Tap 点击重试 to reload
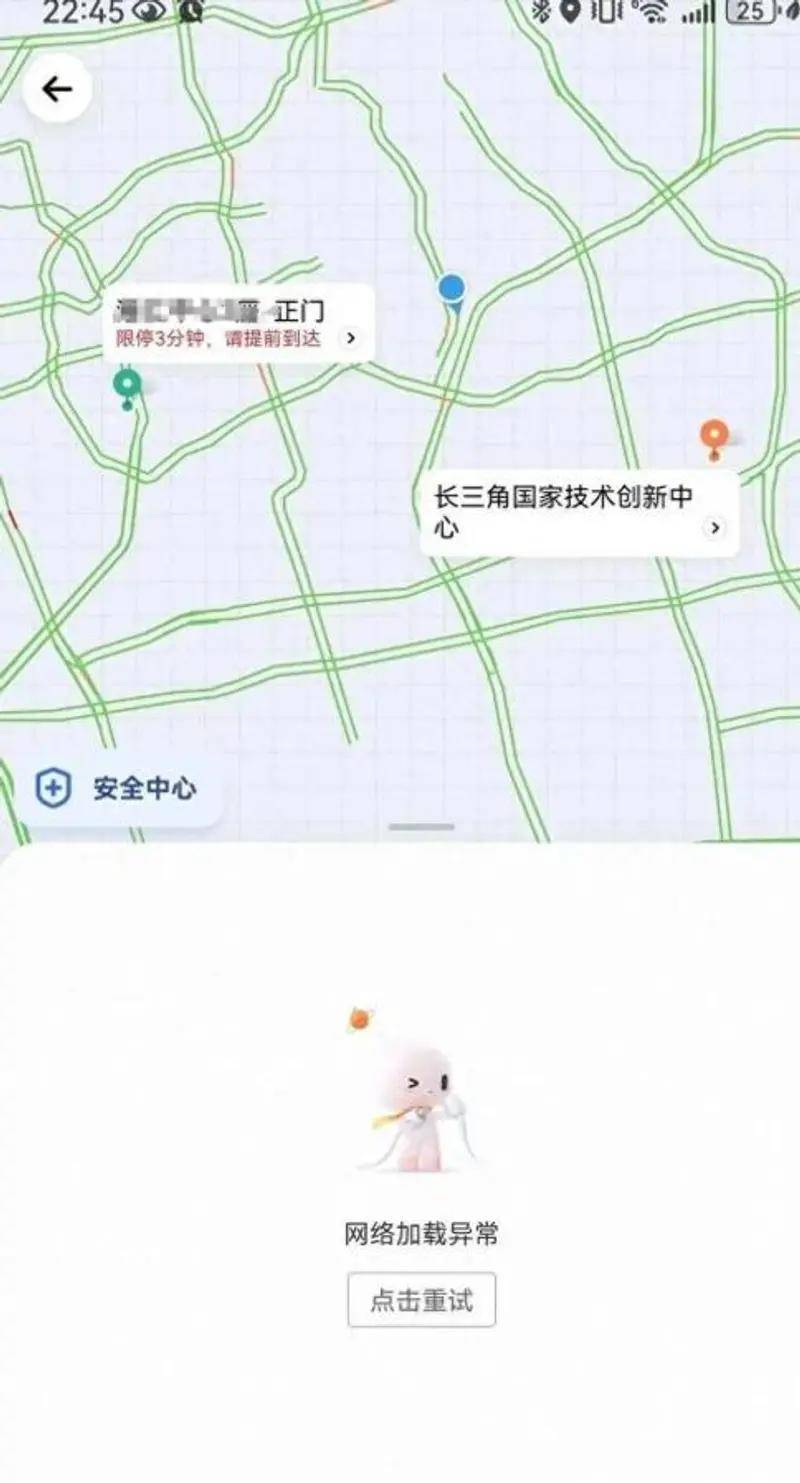Viewport: 800px width, 1483px height. point(421,1300)
